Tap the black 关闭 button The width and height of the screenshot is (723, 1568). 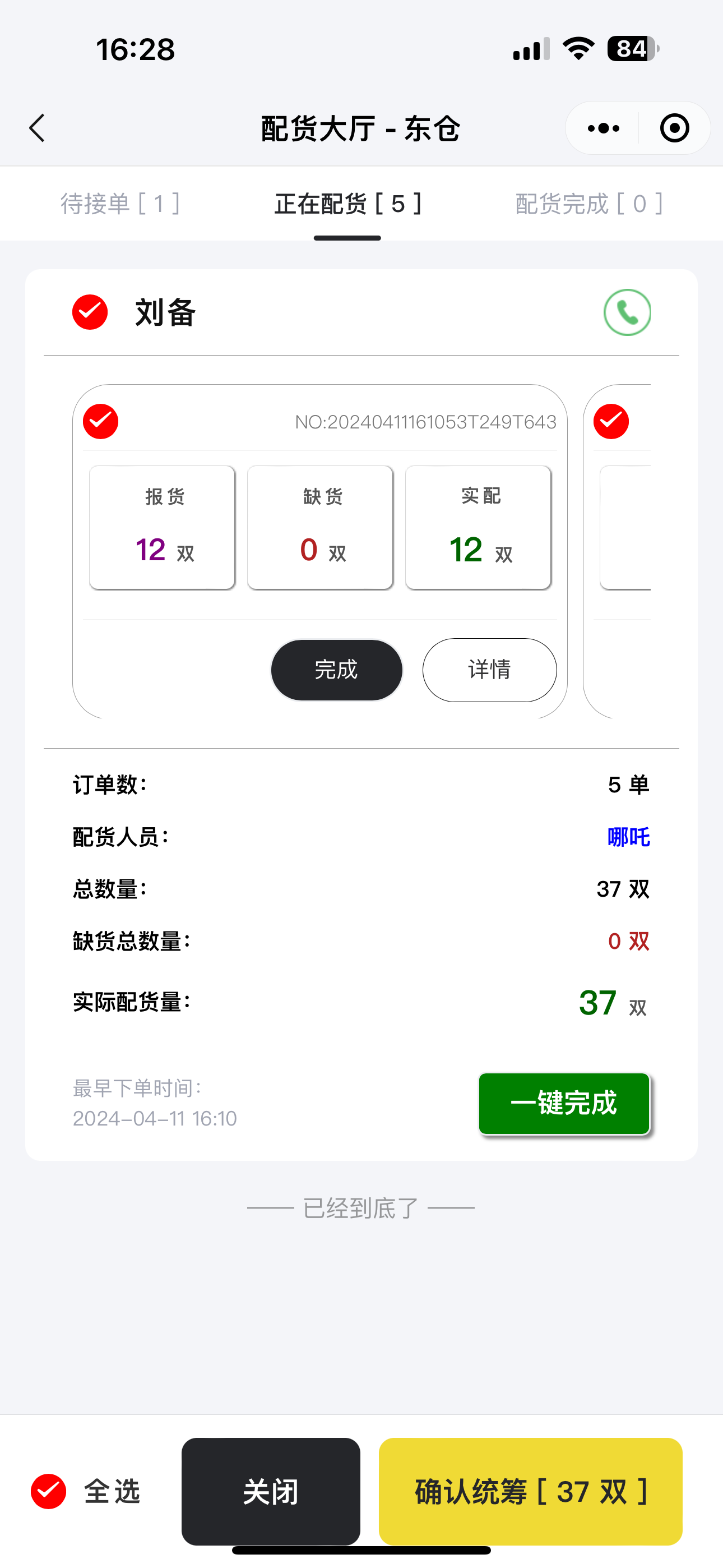pyautogui.click(x=271, y=1491)
